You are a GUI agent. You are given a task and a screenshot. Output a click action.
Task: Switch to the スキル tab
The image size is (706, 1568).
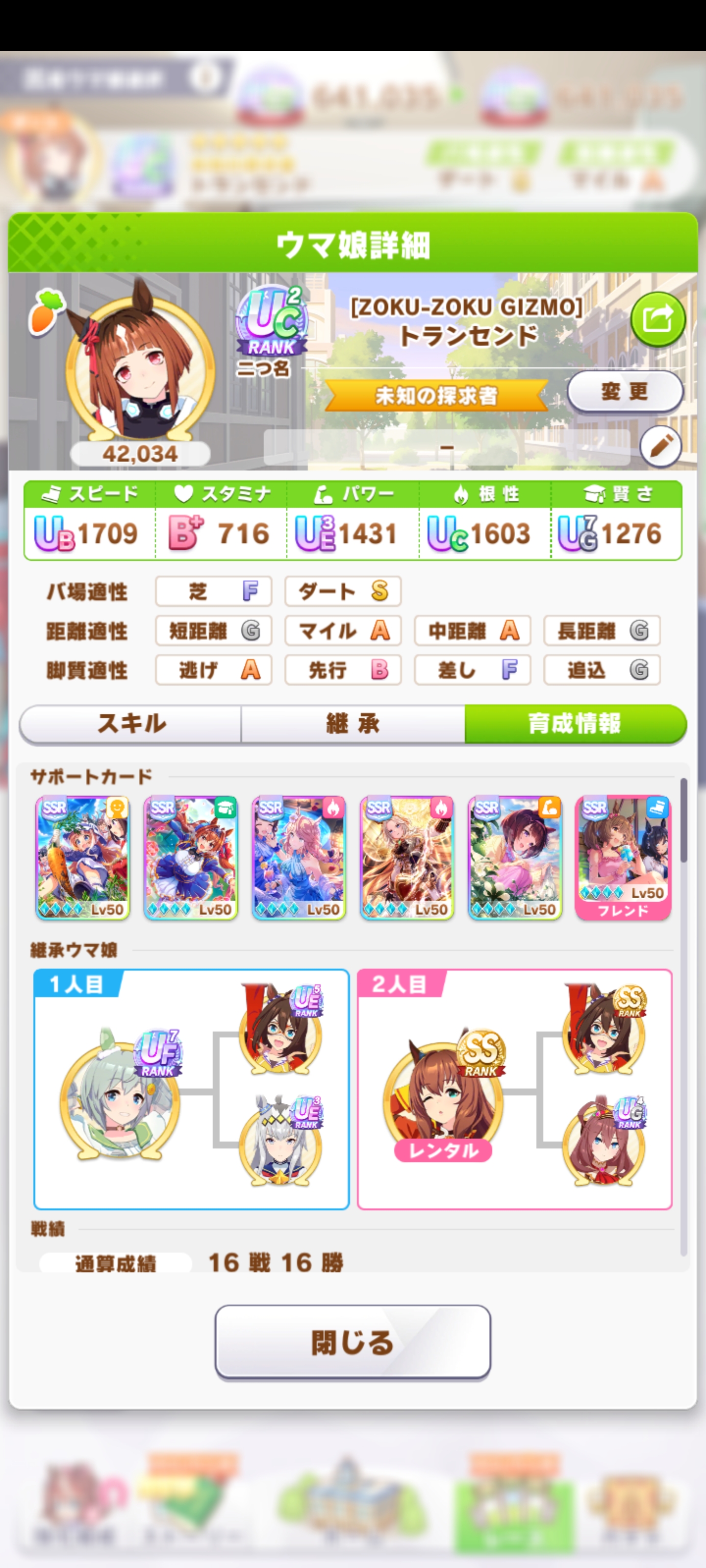[131, 724]
